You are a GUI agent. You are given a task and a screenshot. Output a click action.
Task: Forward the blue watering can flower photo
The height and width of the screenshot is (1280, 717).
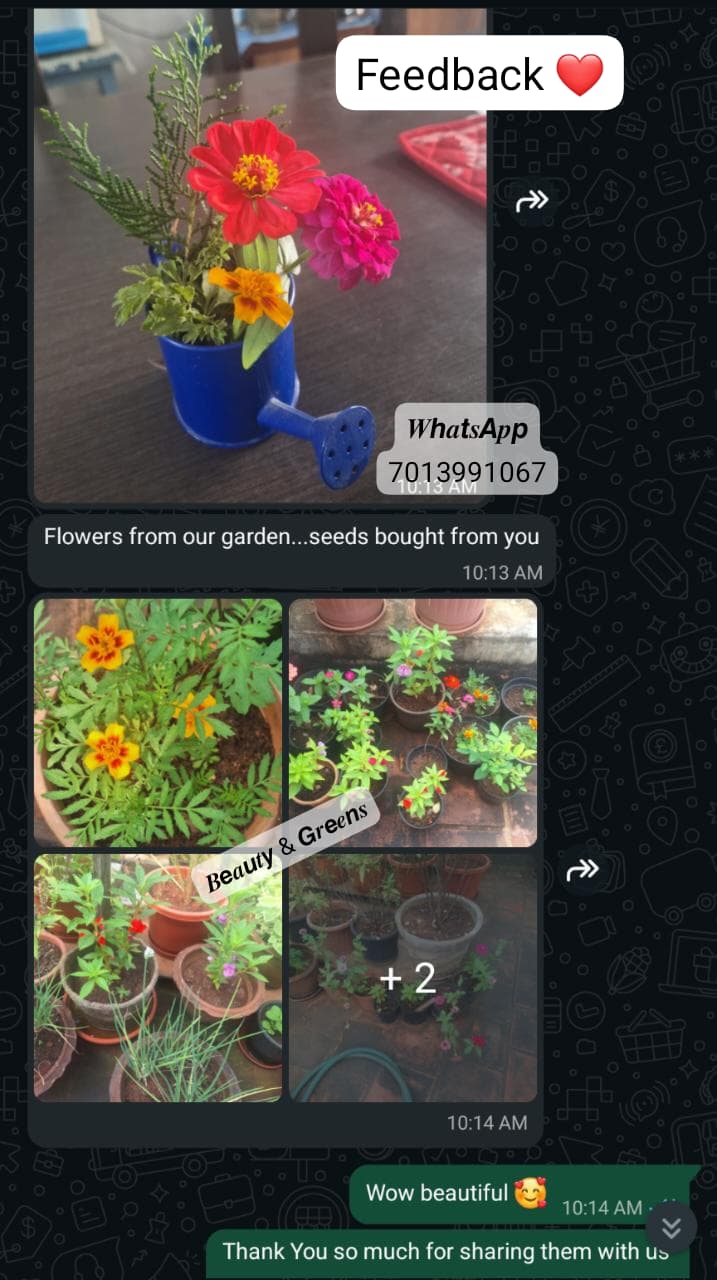(531, 202)
